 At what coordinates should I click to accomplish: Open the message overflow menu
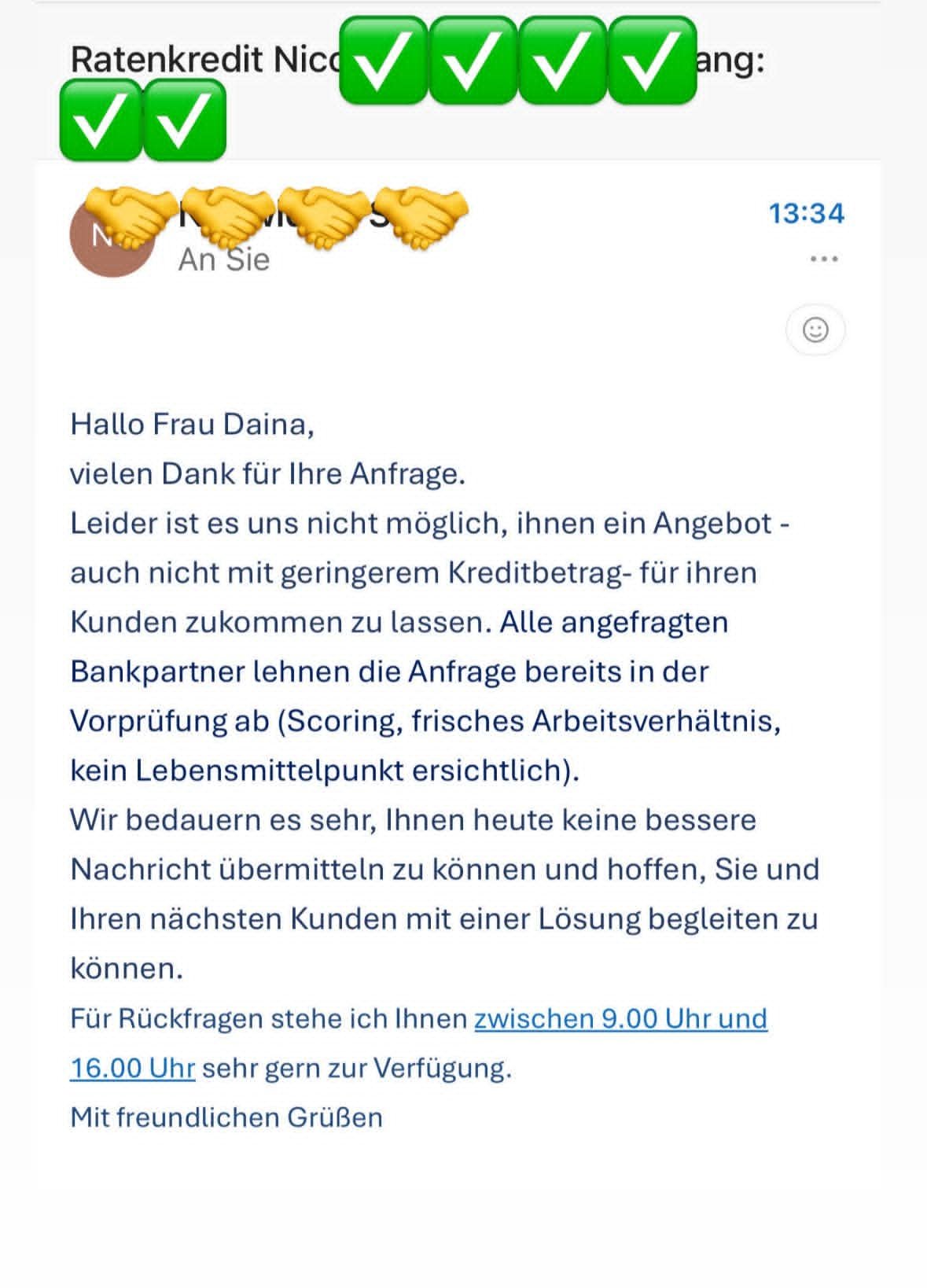click(x=823, y=259)
